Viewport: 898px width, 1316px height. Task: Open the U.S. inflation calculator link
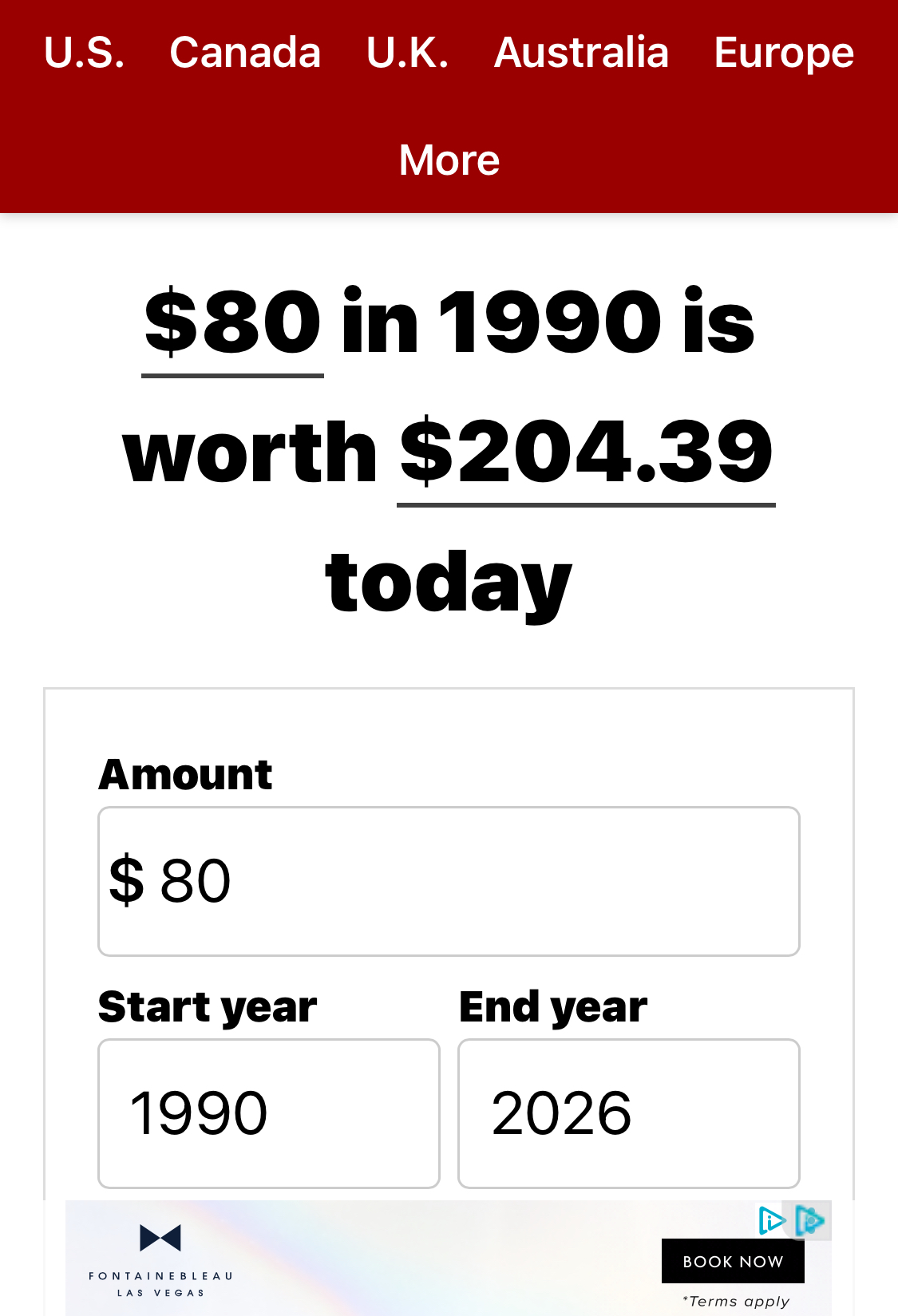[x=84, y=53]
